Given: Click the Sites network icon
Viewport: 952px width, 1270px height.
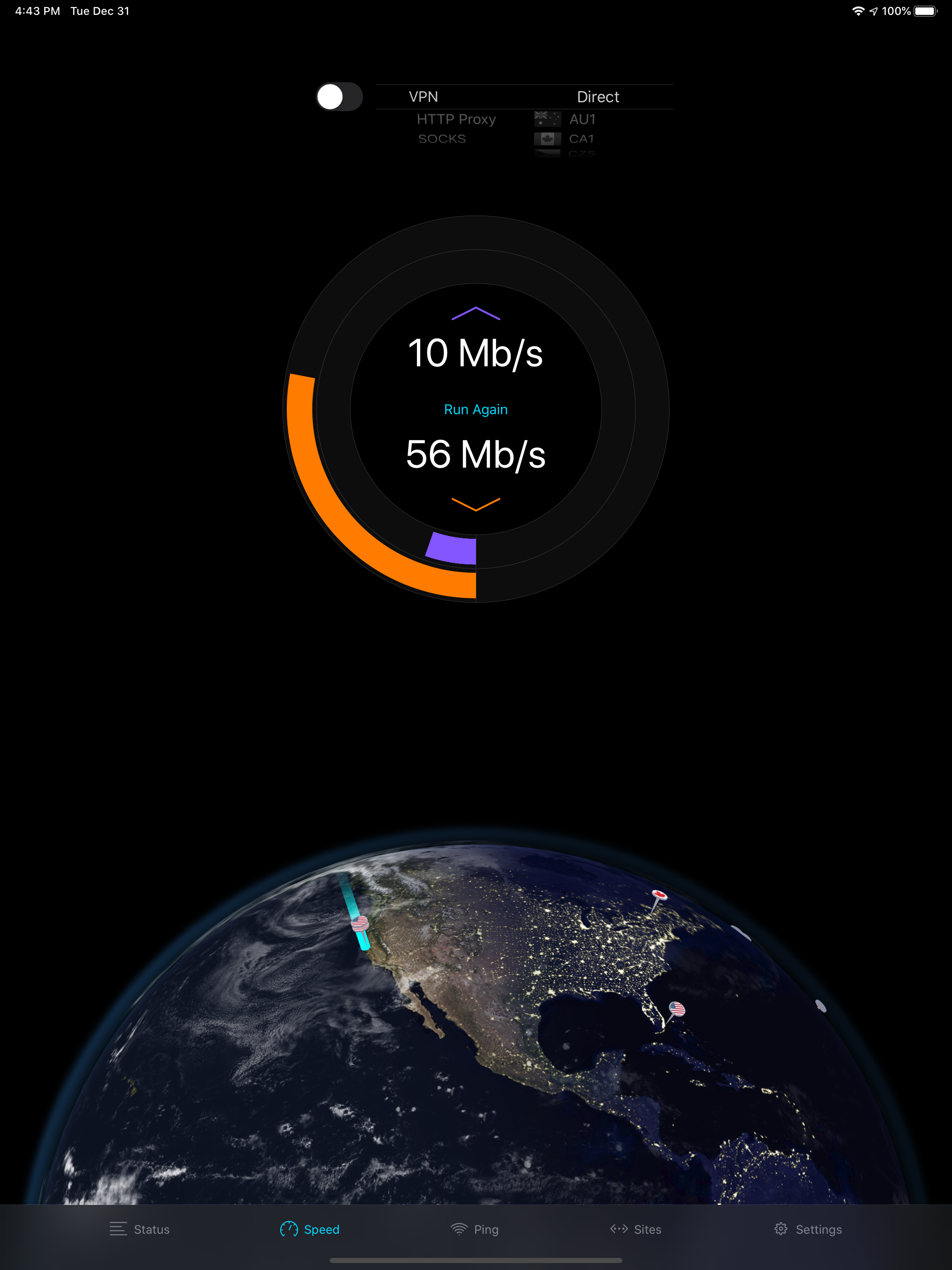Looking at the screenshot, I should (619, 1228).
